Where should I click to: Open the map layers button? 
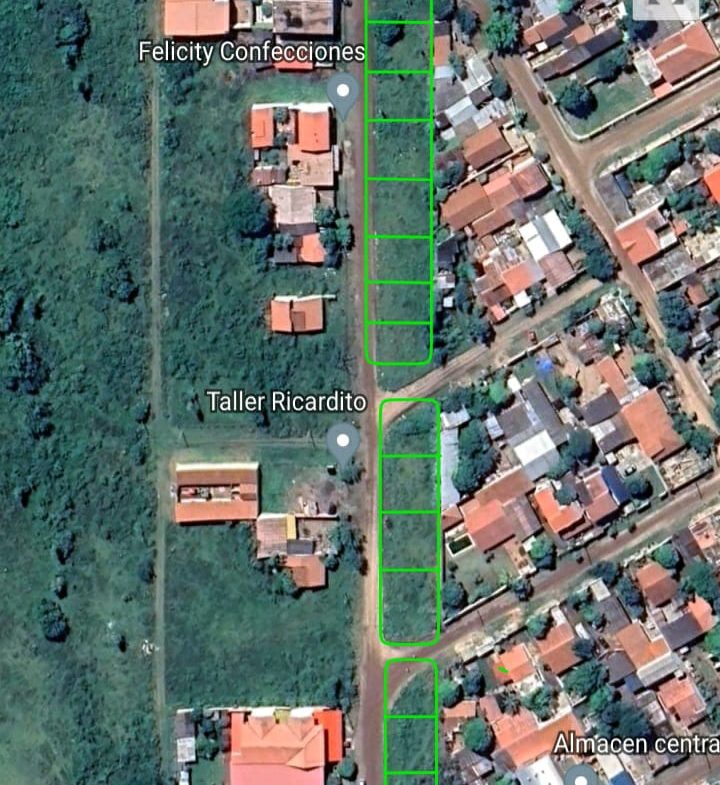(664, 8)
